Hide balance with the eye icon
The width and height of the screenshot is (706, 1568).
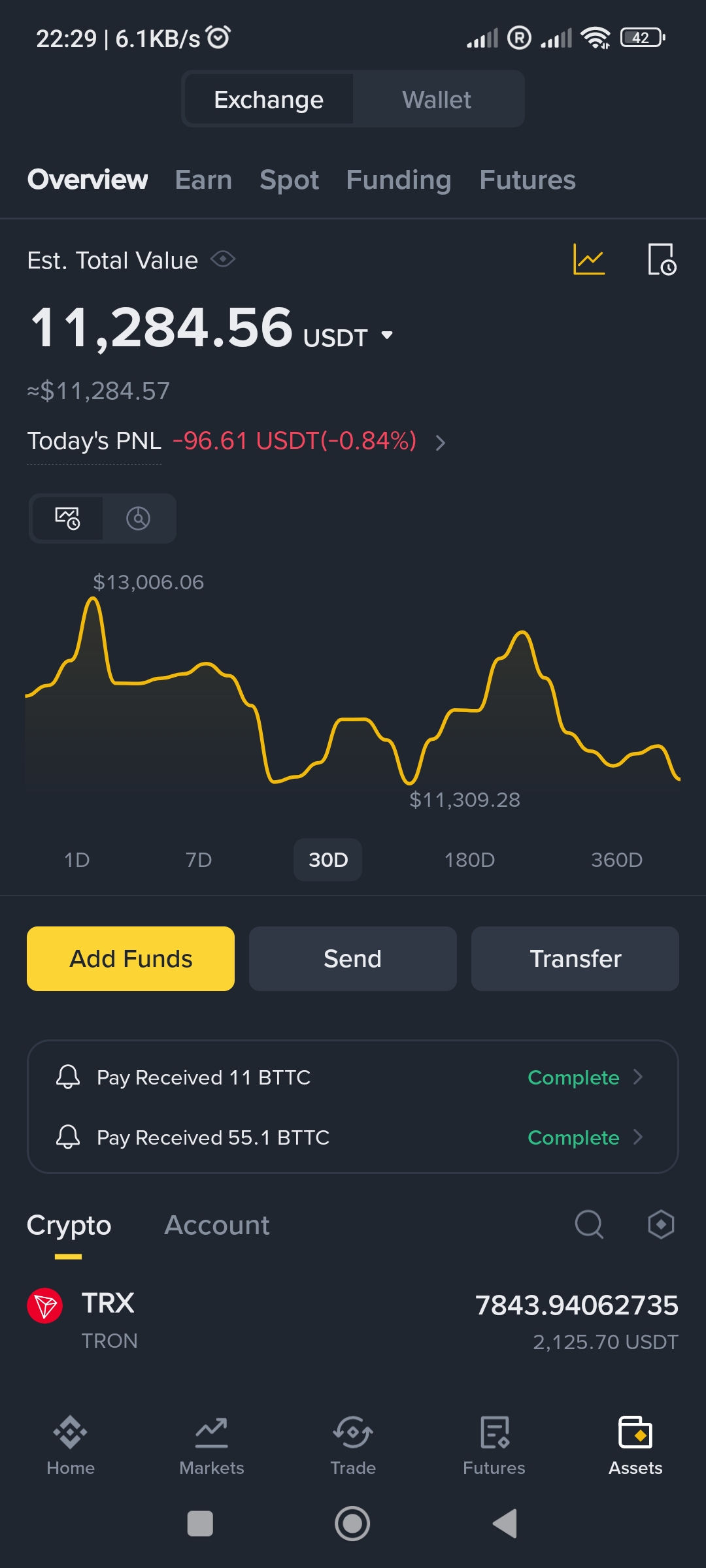(223, 259)
